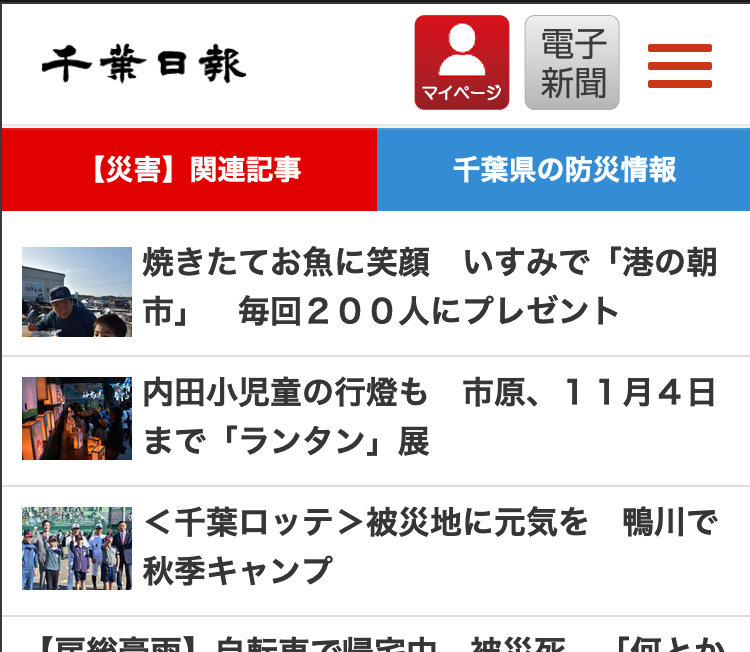Screen dimensions: 750x652
Task: Open the 電子新聞 digital newspaper
Action: (572, 62)
